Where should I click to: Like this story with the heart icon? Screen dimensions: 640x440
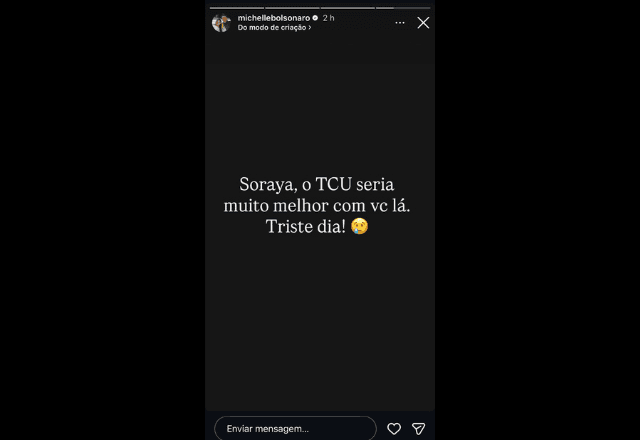394,428
